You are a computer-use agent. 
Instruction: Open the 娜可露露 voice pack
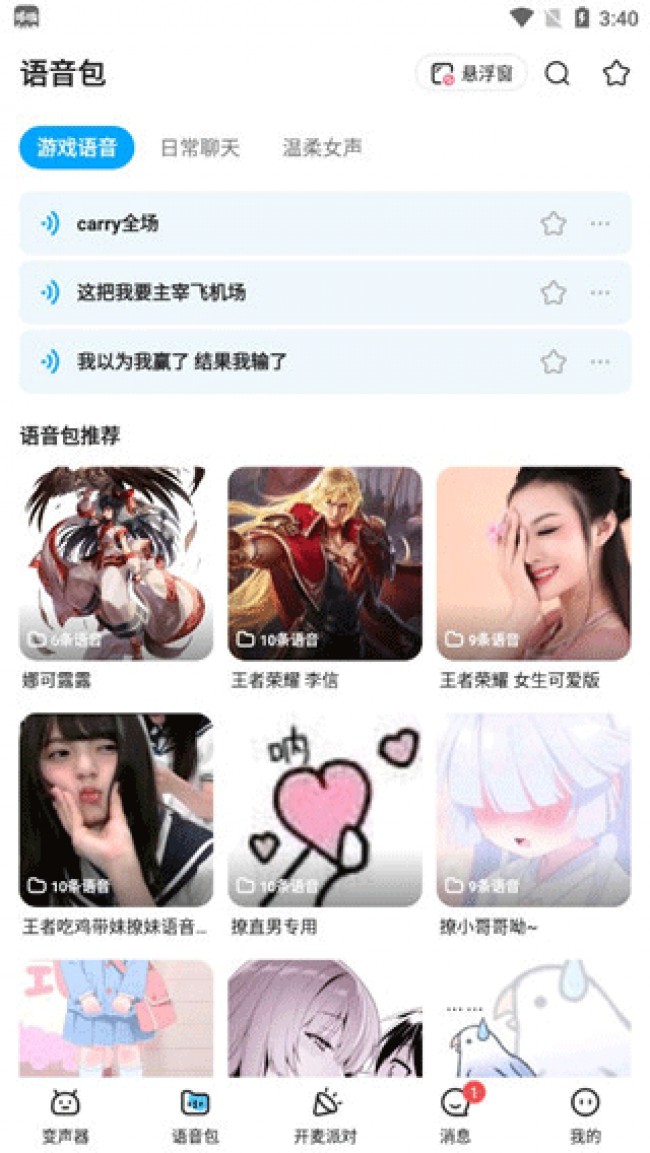pos(116,564)
